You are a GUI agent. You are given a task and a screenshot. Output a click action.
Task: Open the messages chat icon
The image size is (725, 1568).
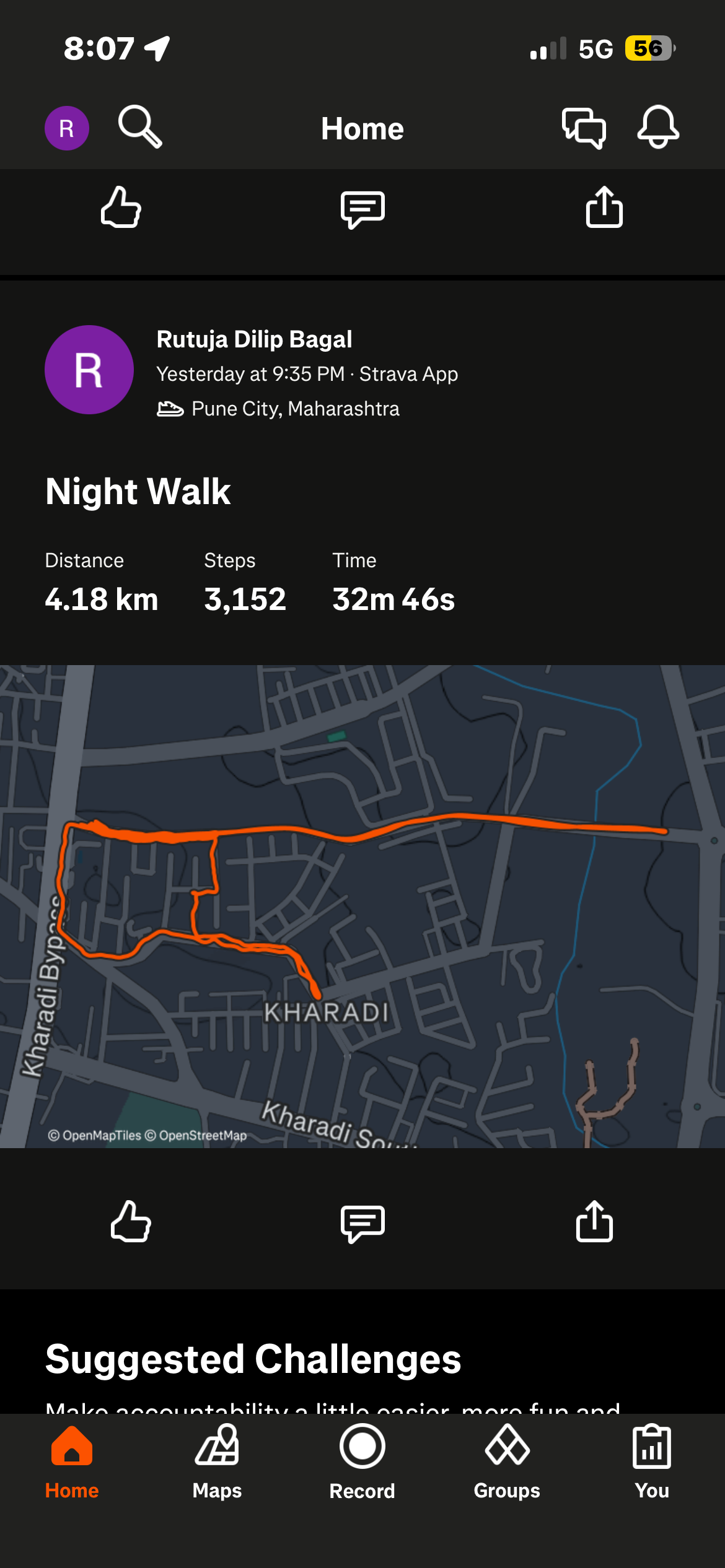coord(583,128)
